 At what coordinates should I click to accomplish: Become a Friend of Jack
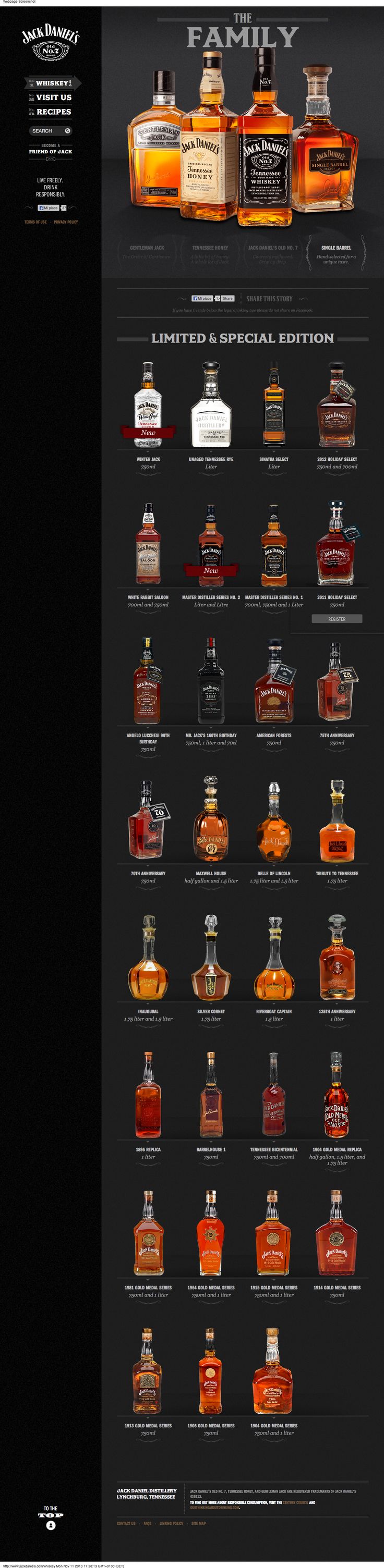51,152
